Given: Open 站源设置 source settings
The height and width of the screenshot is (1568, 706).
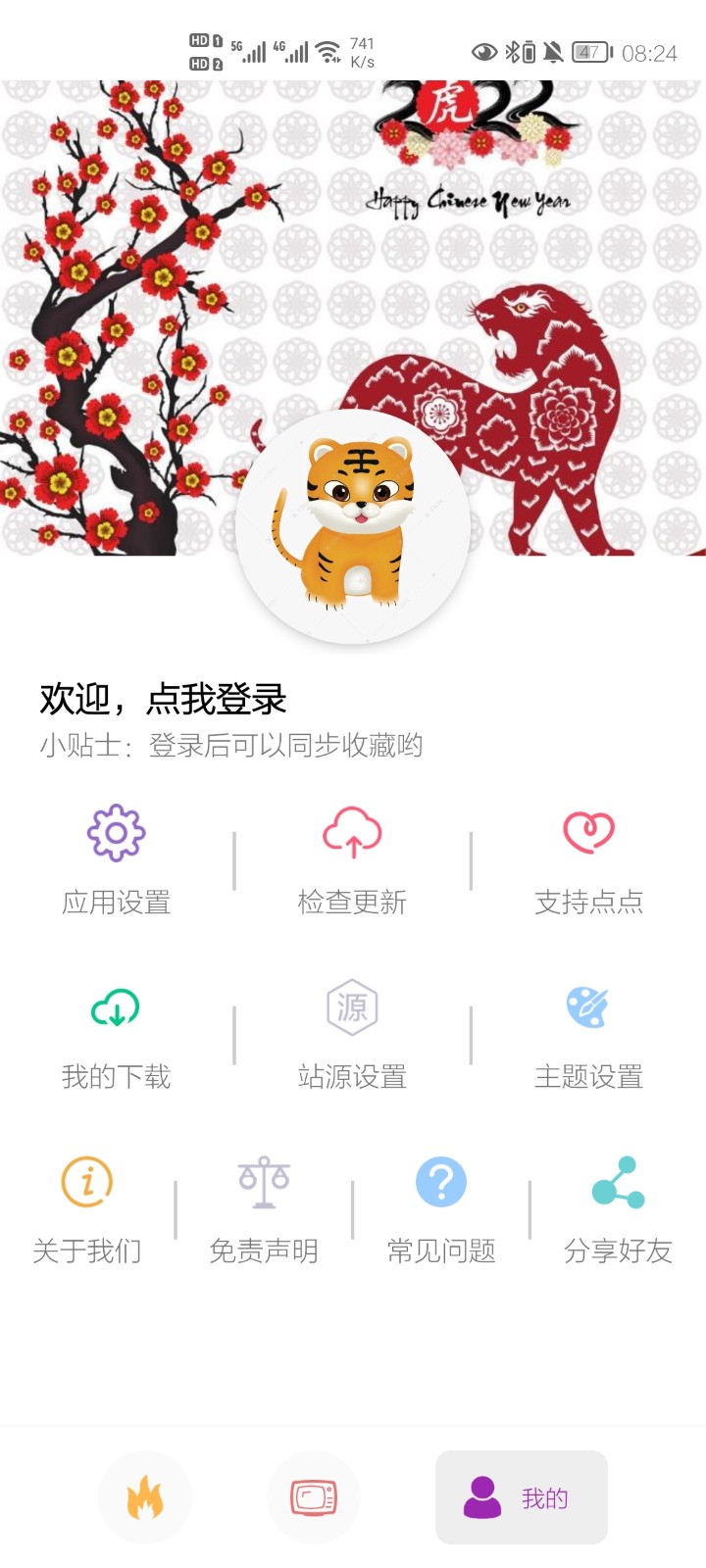Looking at the screenshot, I should 352,1034.
